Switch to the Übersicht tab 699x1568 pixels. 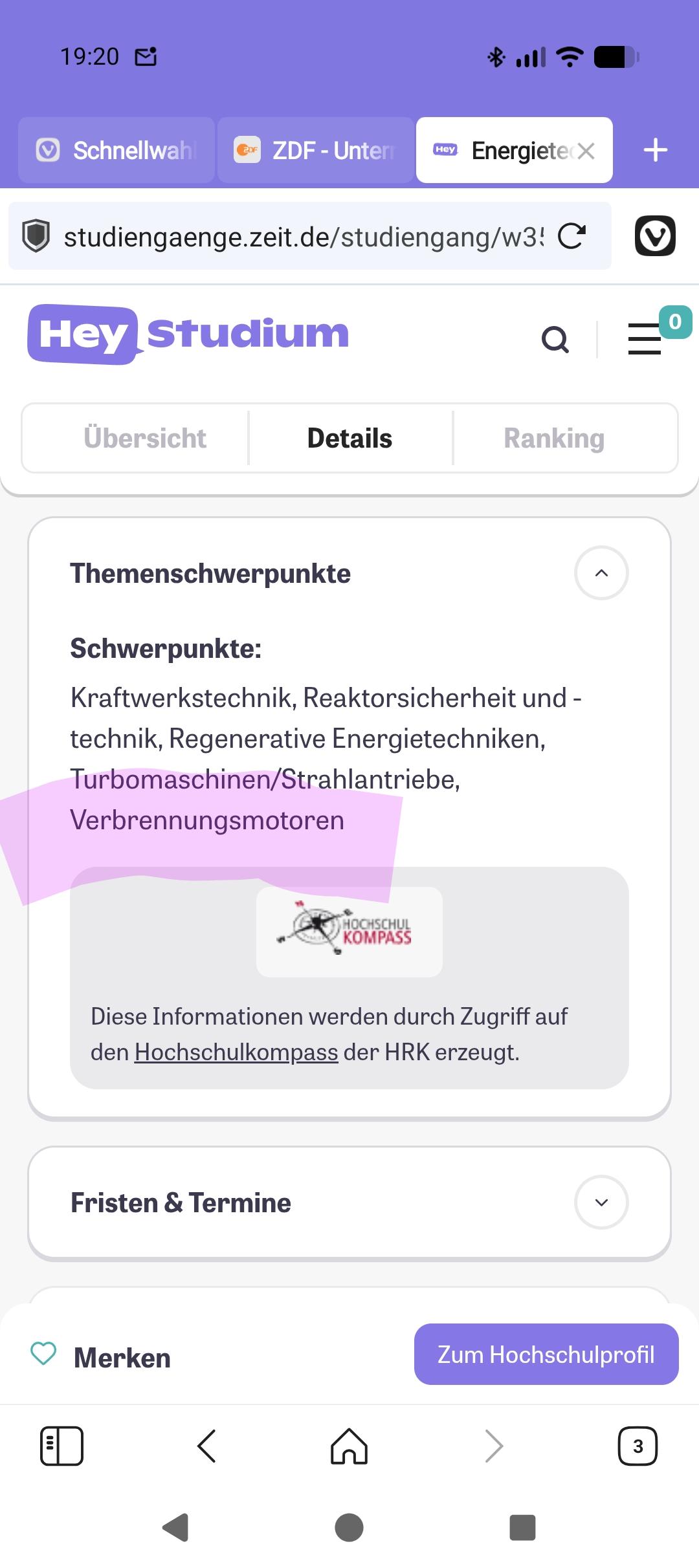pos(144,438)
